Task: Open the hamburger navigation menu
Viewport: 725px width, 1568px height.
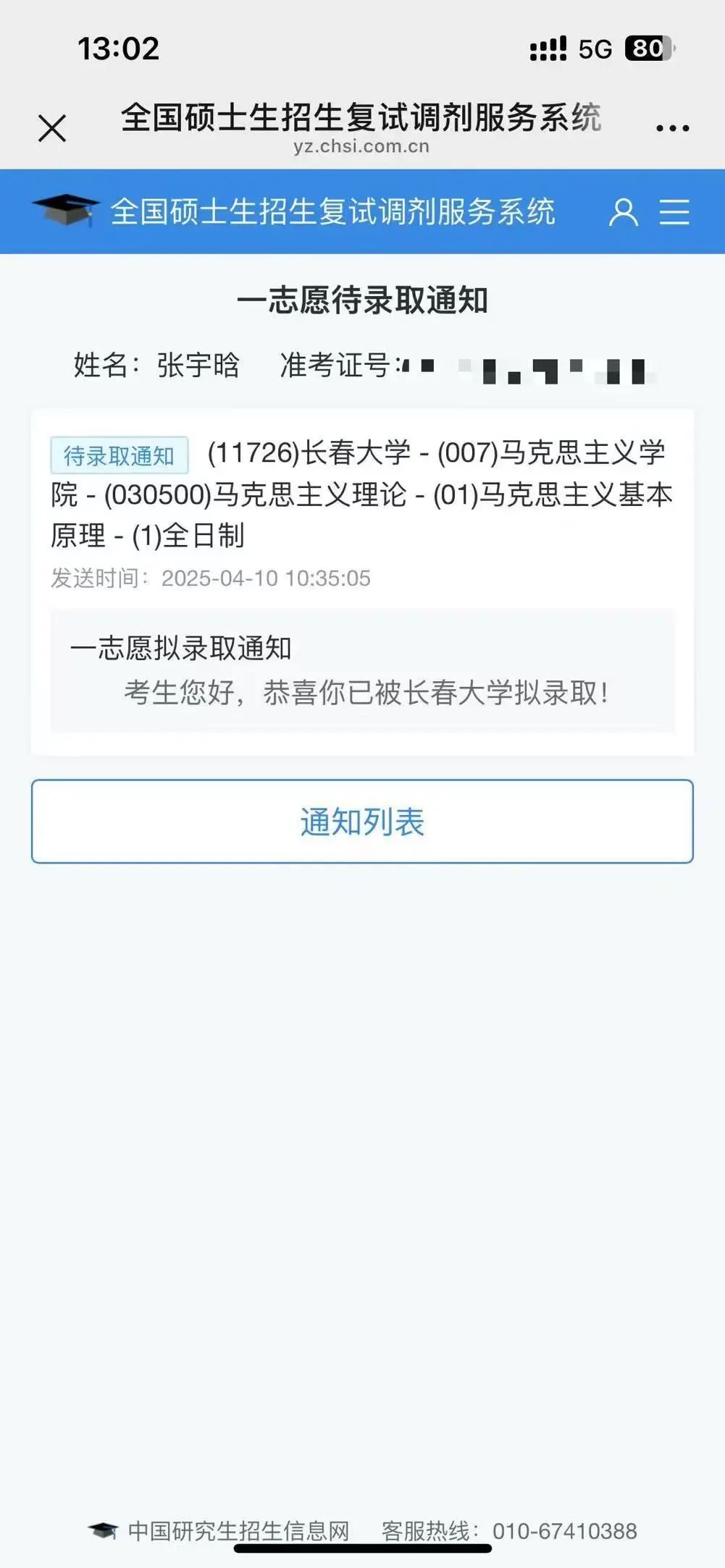Action: click(x=674, y=212)
